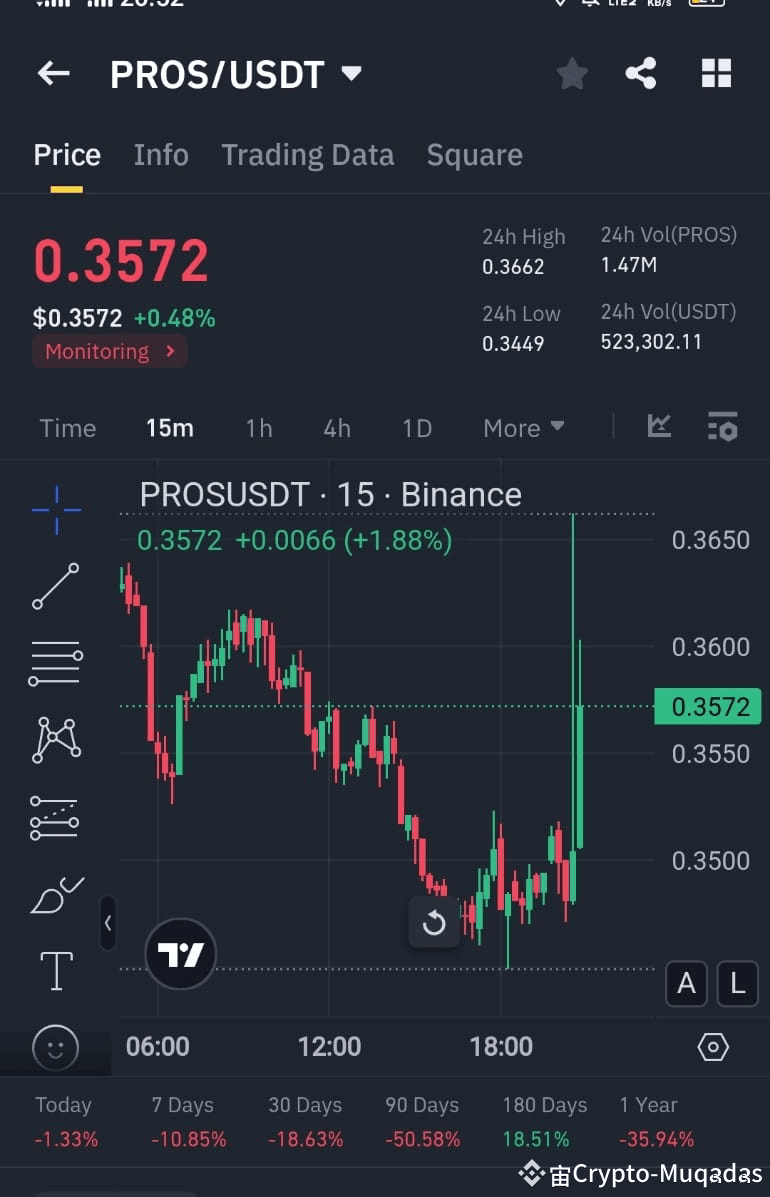Collapse the drawing toolbar with the chevron
Image resolution: width=770 pixels, height=1197 pixels.
[x=108, y=923]
